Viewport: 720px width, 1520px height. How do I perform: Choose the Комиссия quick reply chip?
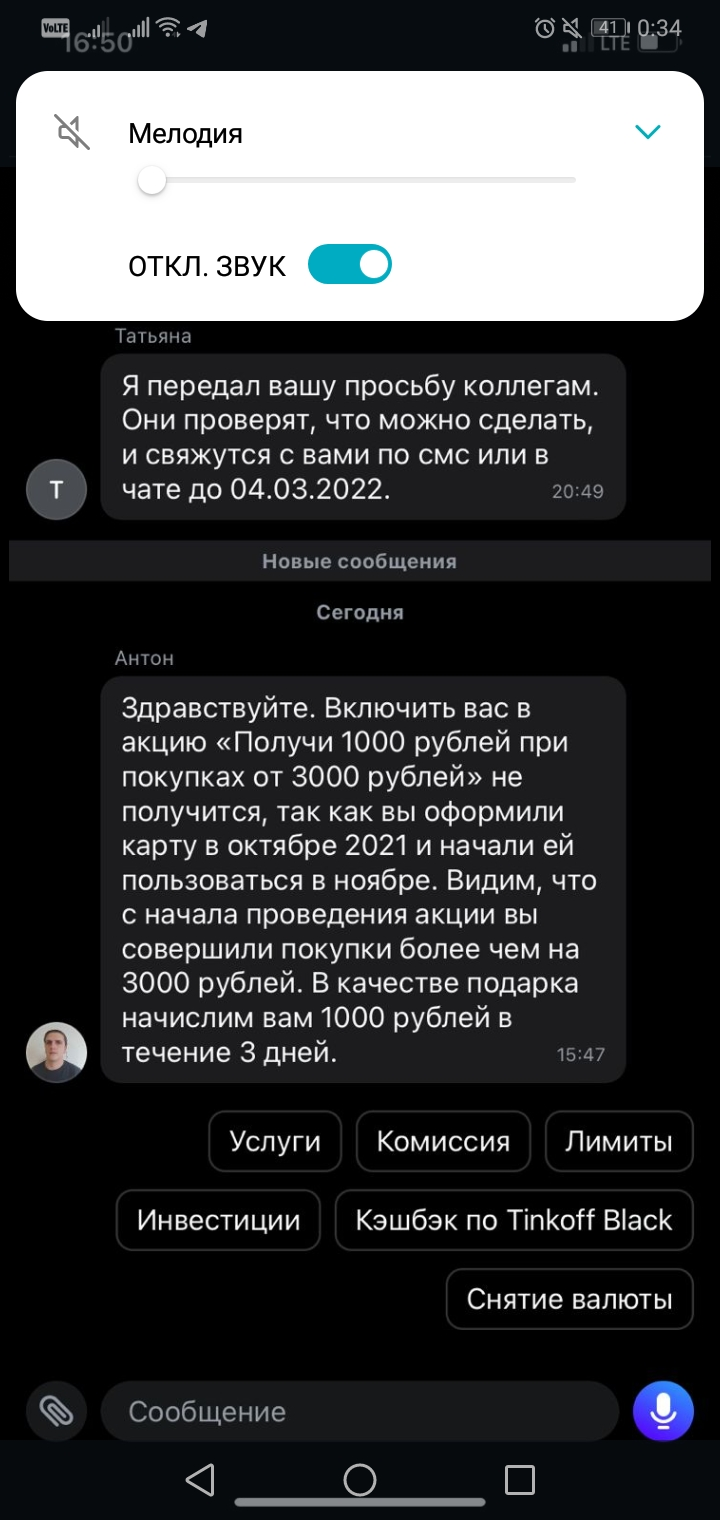point(443,1141)
